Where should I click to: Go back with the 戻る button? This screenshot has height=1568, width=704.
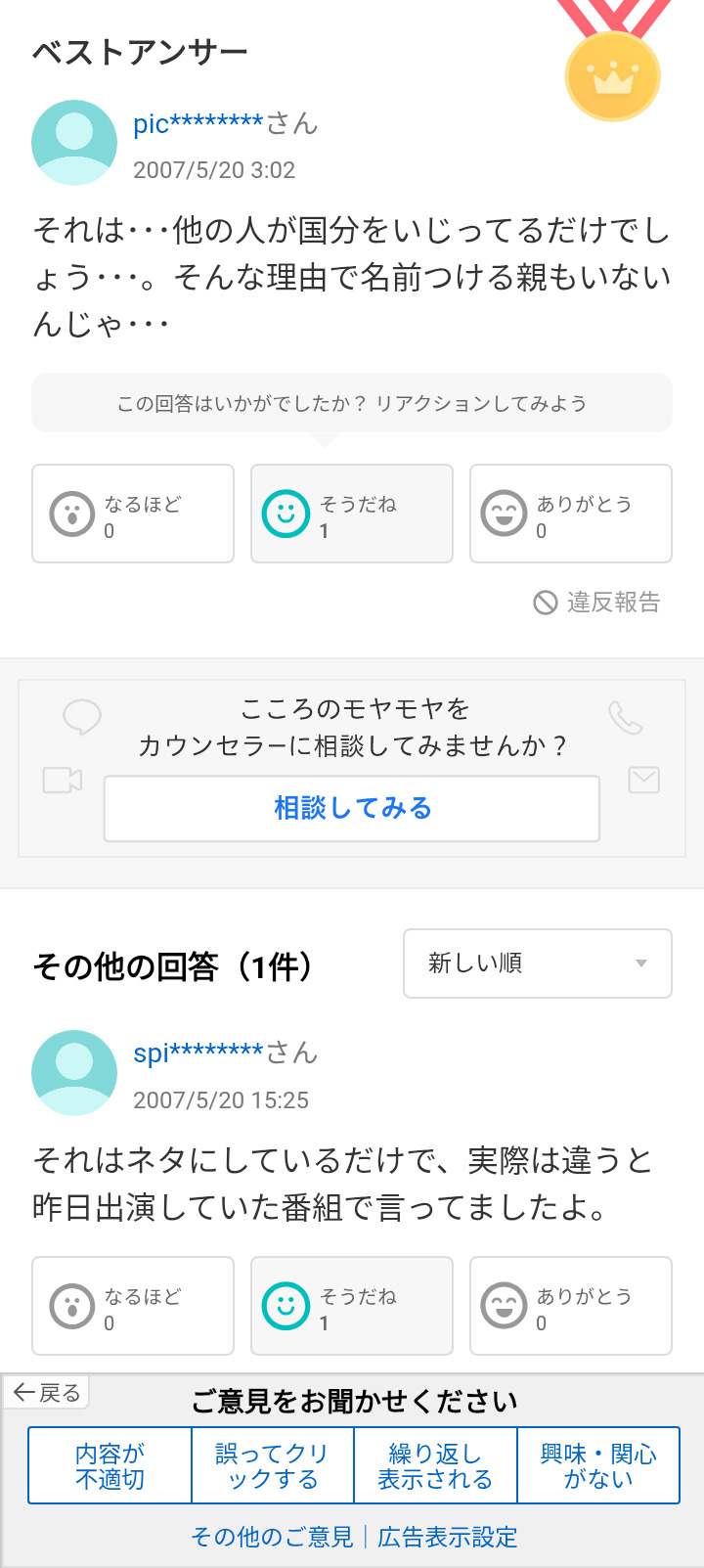[47, 1392]
